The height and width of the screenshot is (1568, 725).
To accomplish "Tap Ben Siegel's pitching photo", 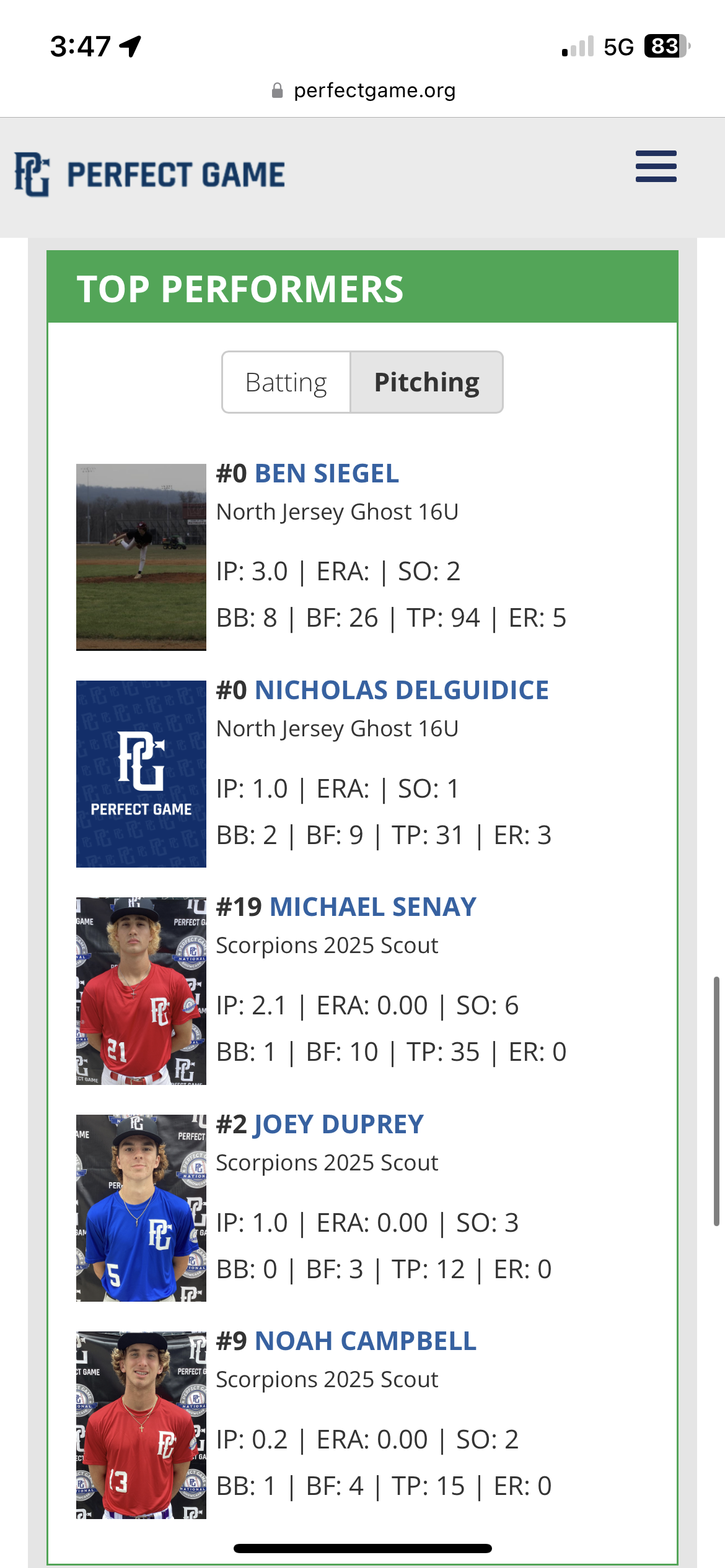I will (141, 557).
